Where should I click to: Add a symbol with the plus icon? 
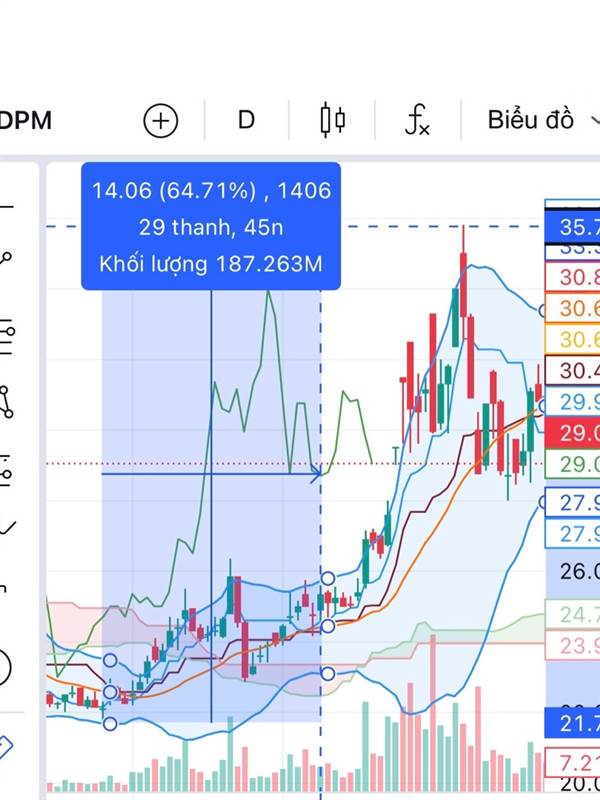[161, 121]
